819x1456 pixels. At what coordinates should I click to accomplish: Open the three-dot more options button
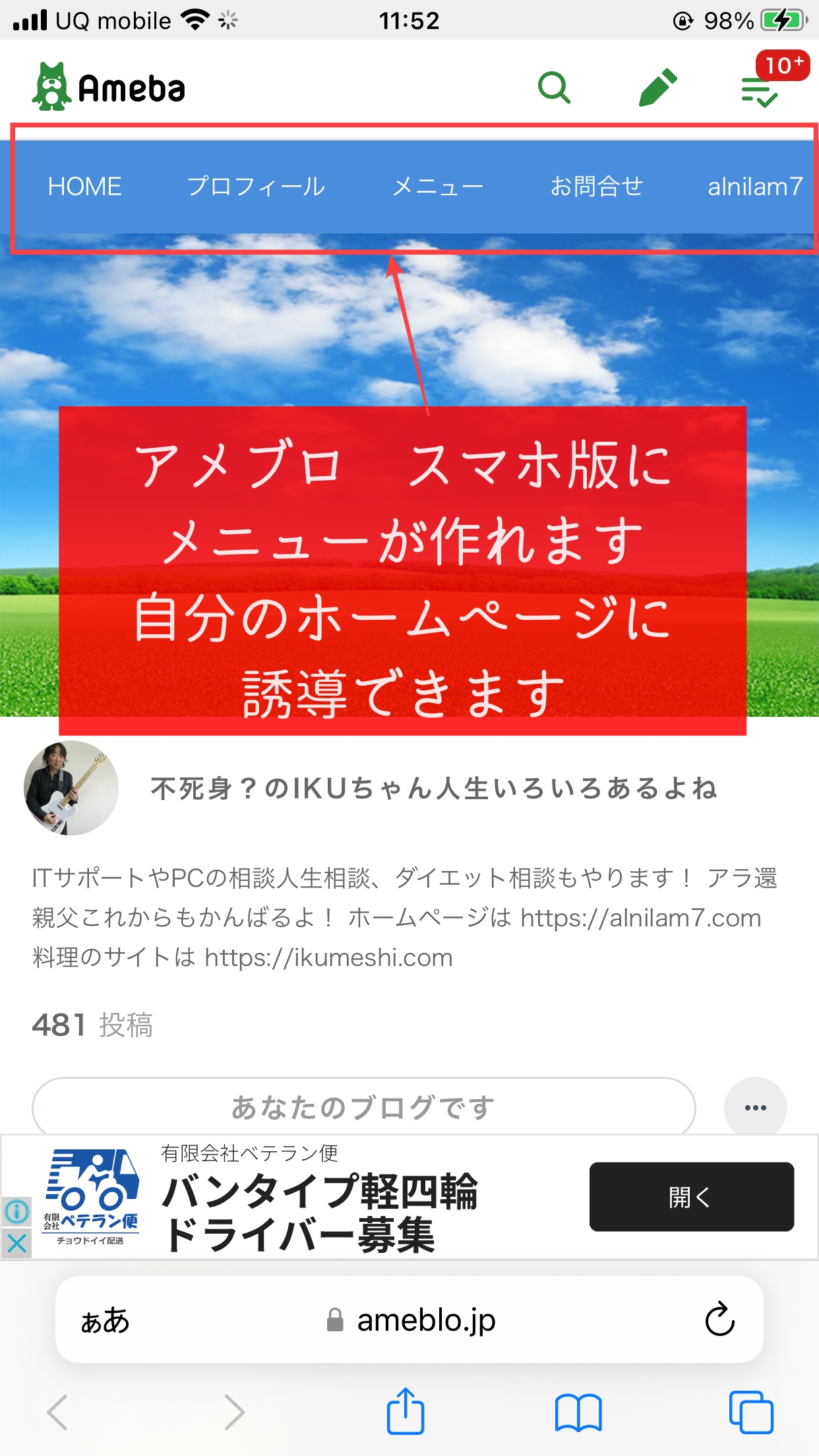(x=755, y=1107)
